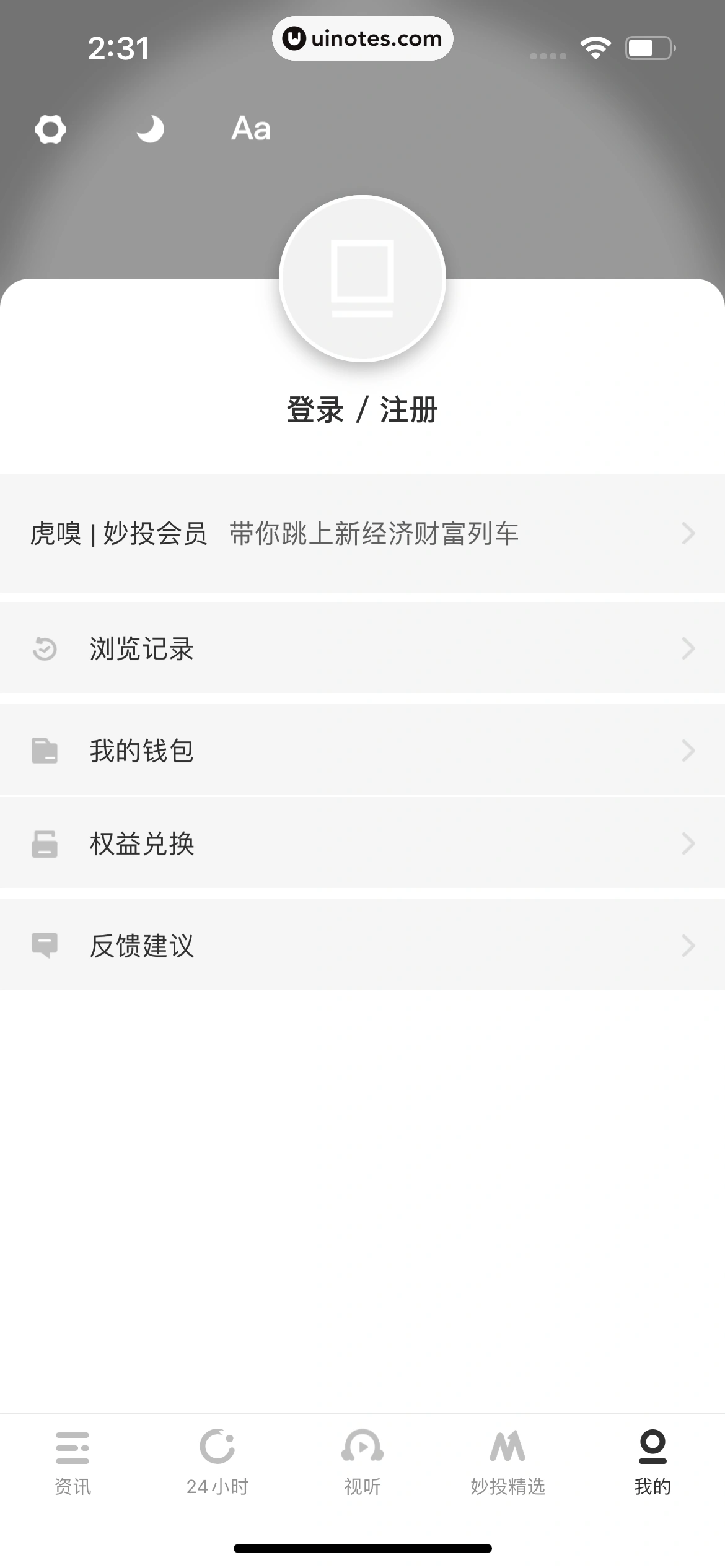Expand 权益兑换 with its chevron
725x1568 pixels.
coord(688,843)
